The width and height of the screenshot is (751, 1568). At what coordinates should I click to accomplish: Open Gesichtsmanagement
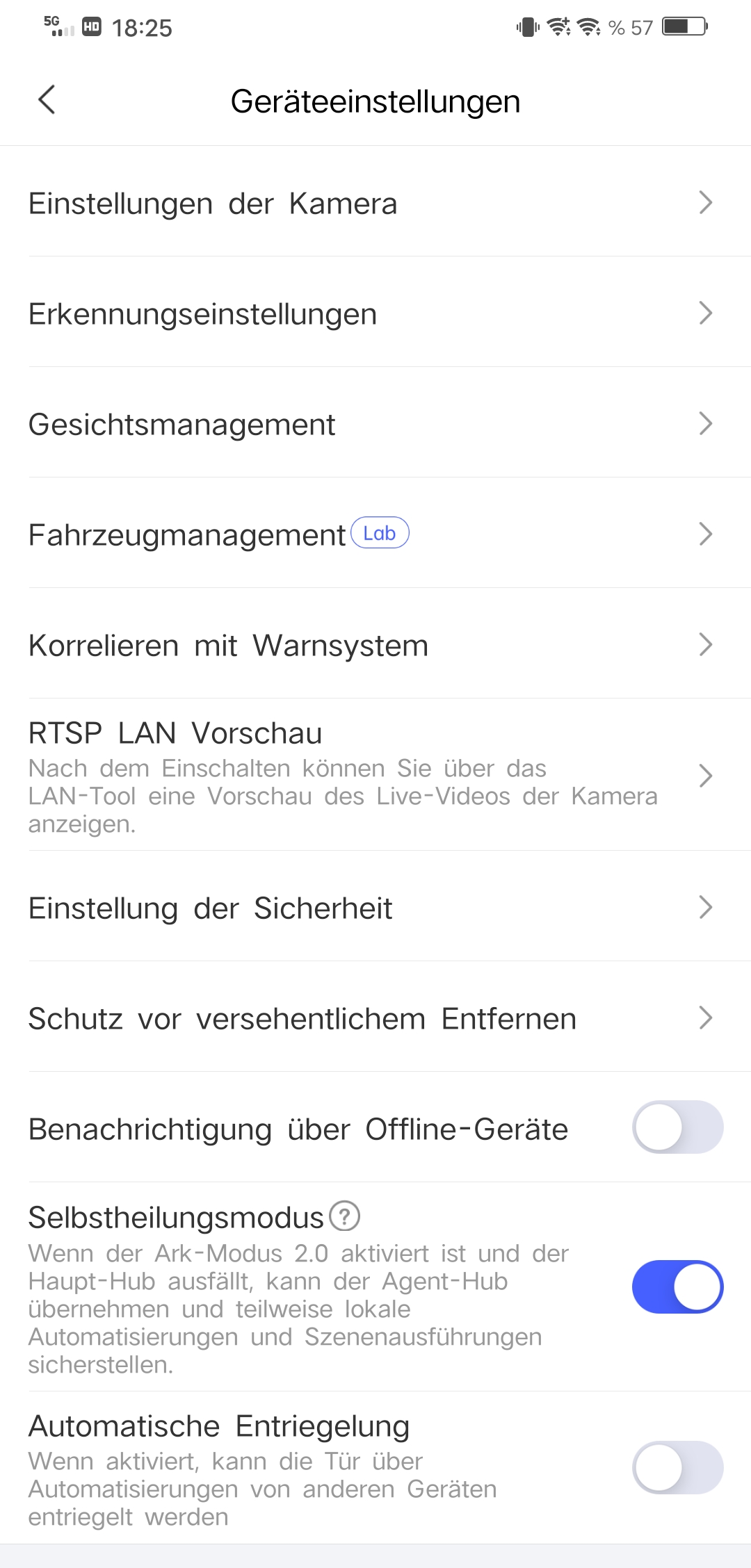point(375,423)
